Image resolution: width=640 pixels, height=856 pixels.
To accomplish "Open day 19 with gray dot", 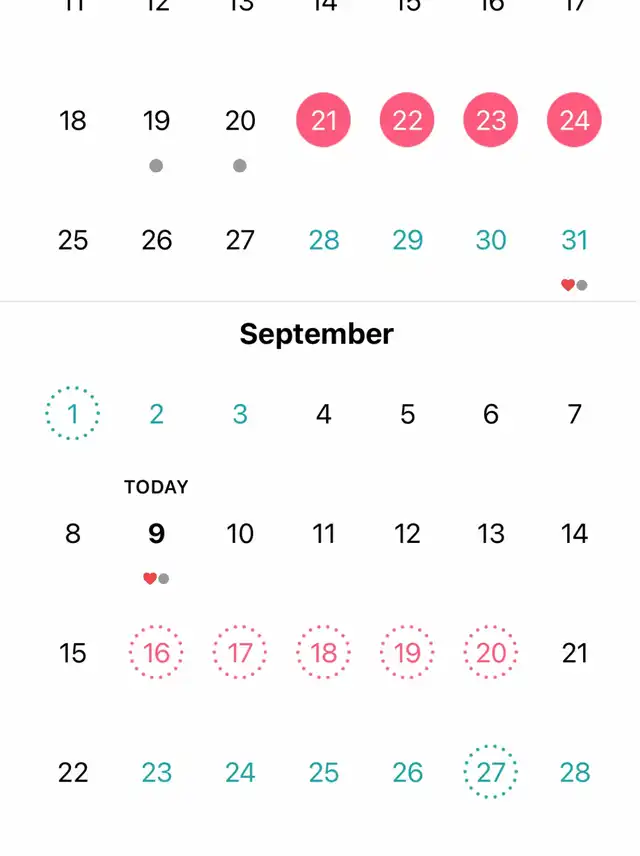I will point(156,121).
